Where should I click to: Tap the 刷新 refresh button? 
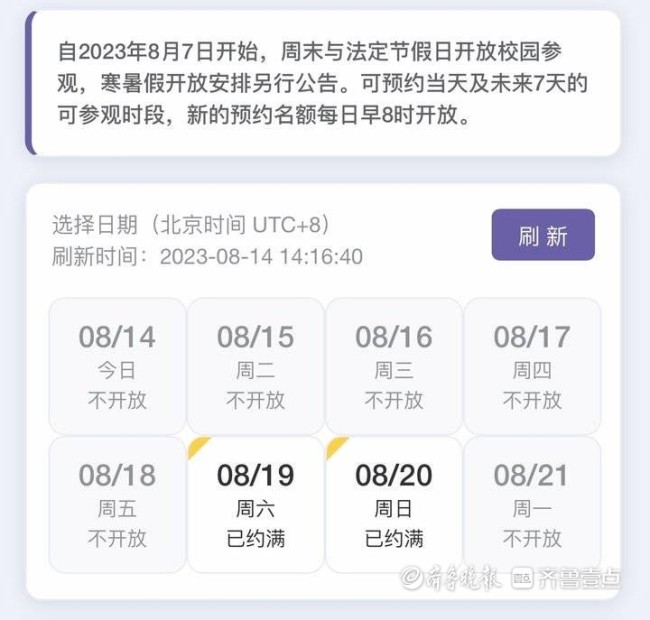(543, 235)
